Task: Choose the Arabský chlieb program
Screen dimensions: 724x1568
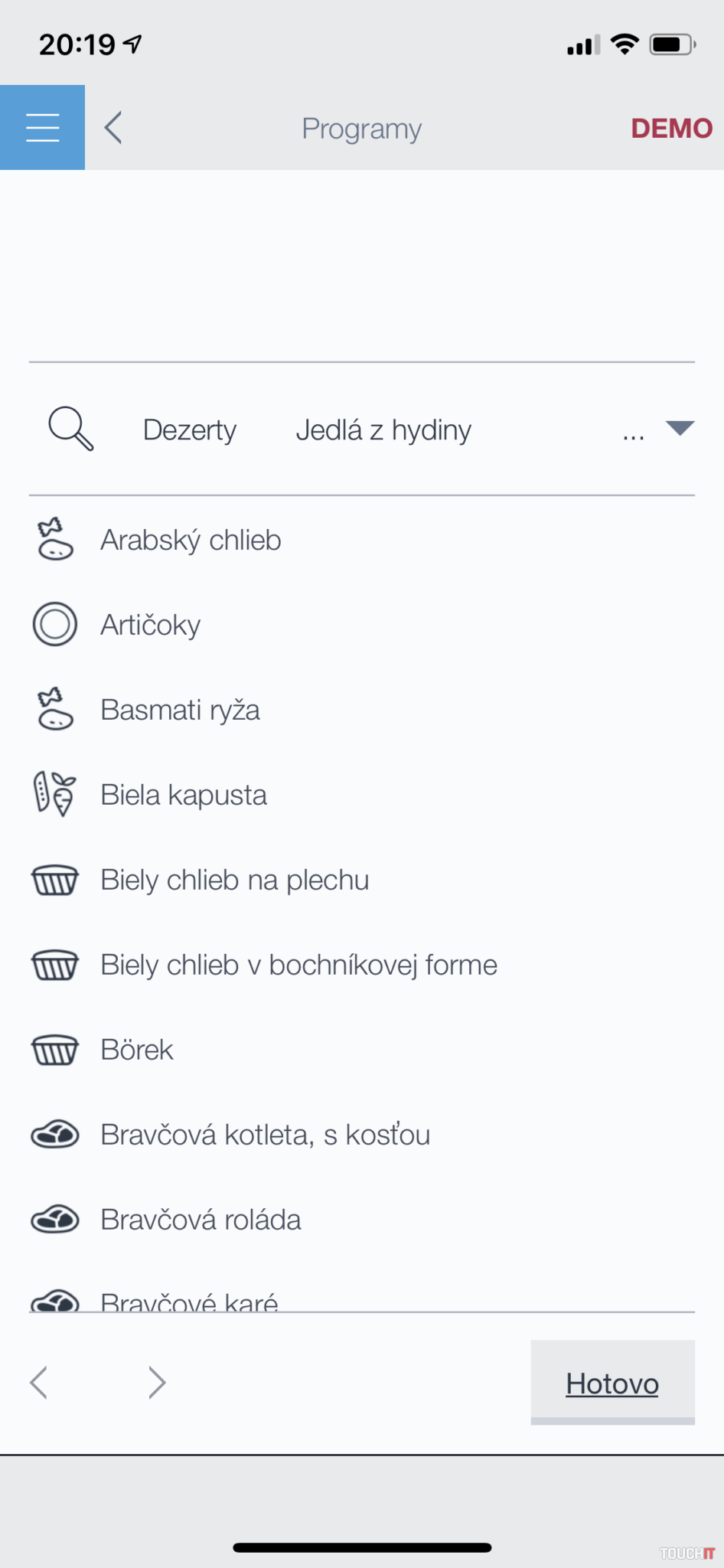Action: [191, 541]
